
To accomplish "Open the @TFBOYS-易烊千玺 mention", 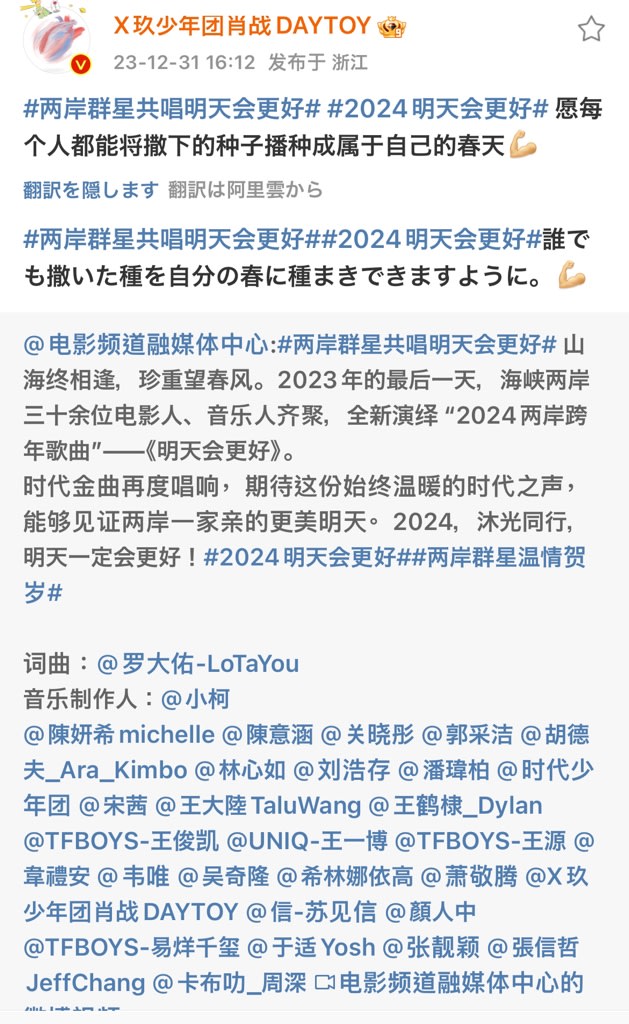I will pyautogui.click(x=131, y=948).
